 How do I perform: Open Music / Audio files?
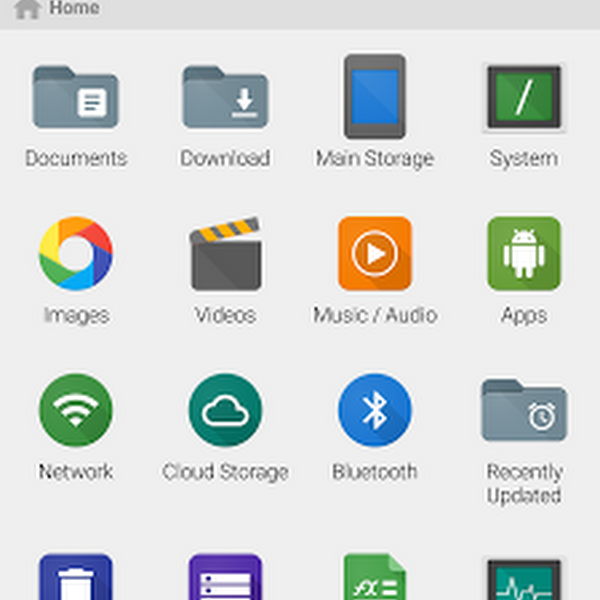pyautogui.click(x=375, y=254)
